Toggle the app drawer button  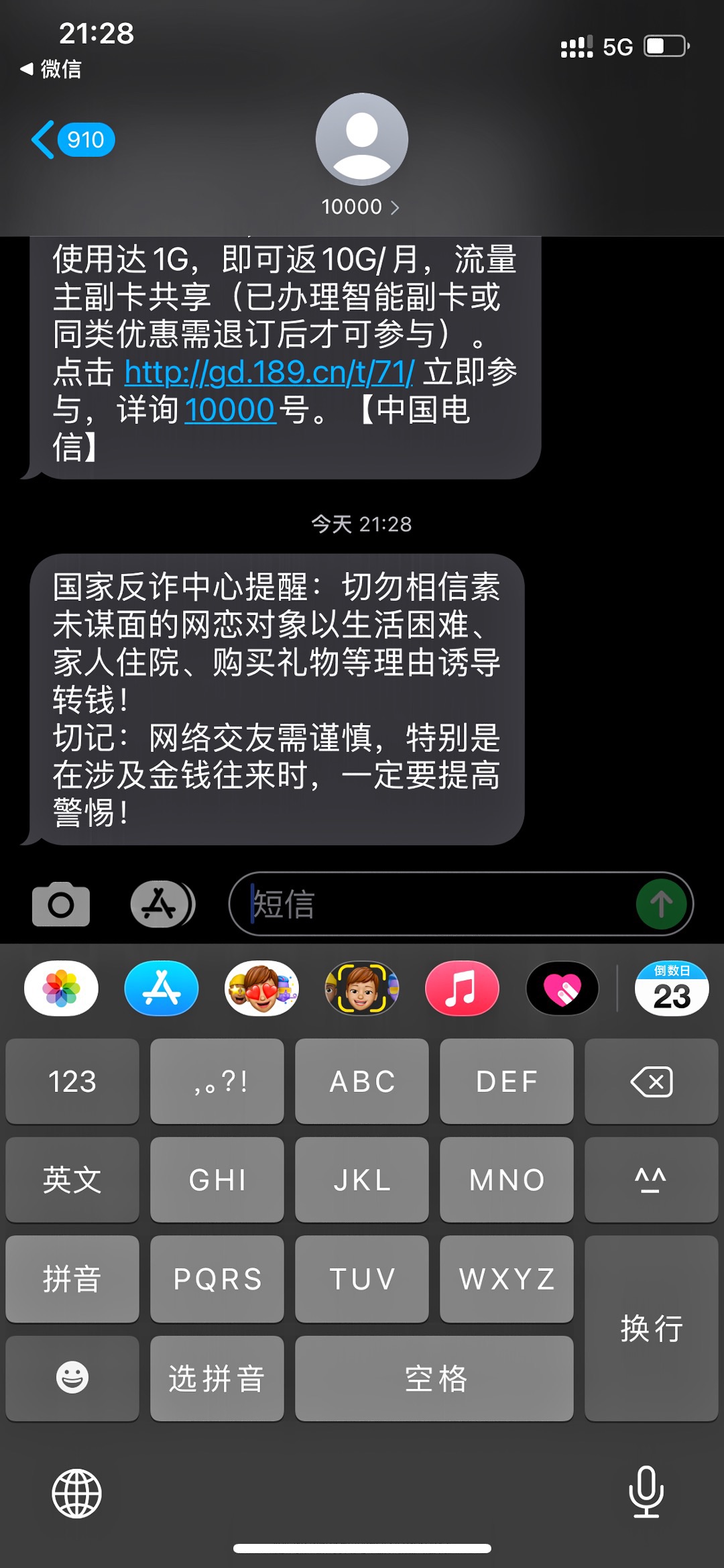[163, 904]
